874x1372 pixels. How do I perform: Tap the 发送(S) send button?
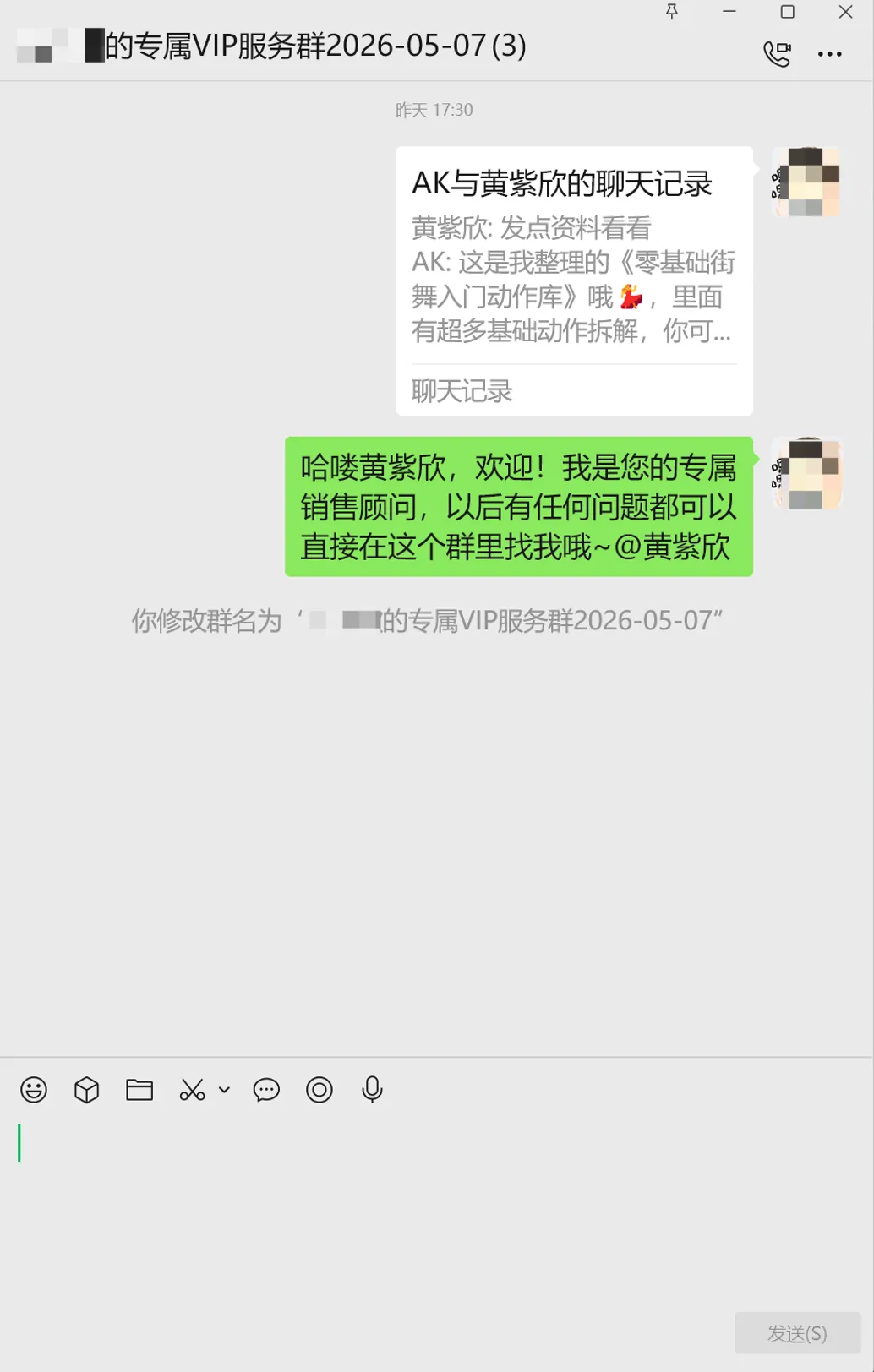797,1333
